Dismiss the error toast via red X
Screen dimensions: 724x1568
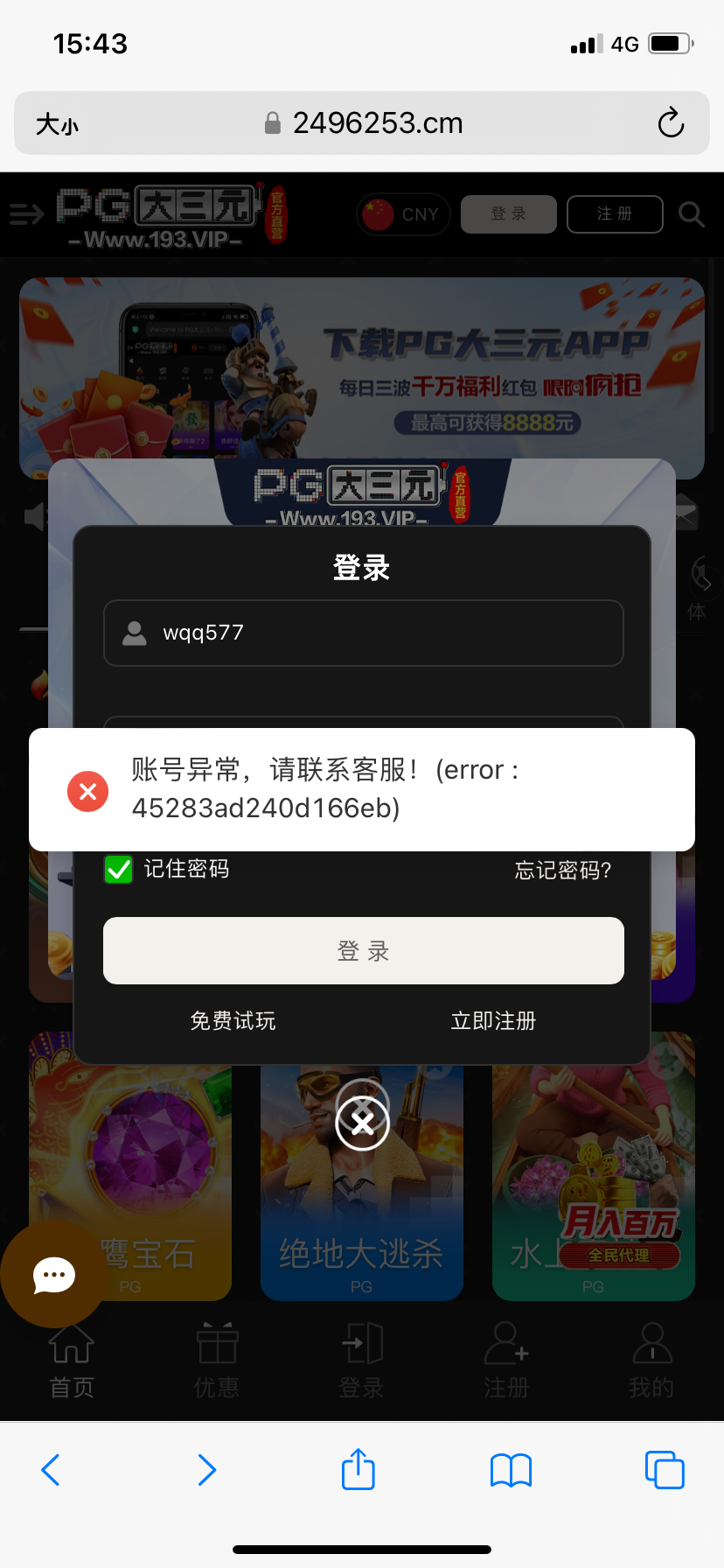(x=87, y=791)
